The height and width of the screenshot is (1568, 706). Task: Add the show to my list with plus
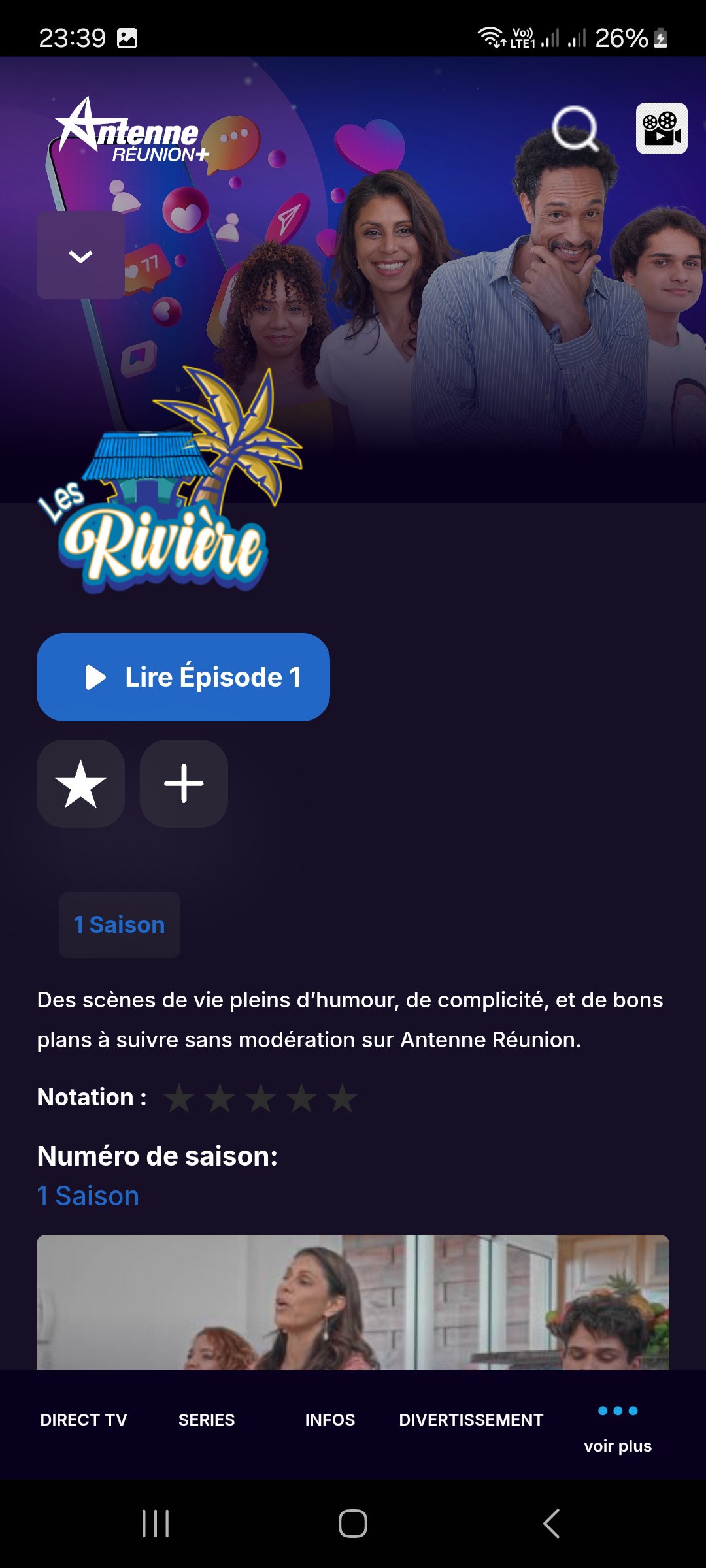[x=184, y=783]
